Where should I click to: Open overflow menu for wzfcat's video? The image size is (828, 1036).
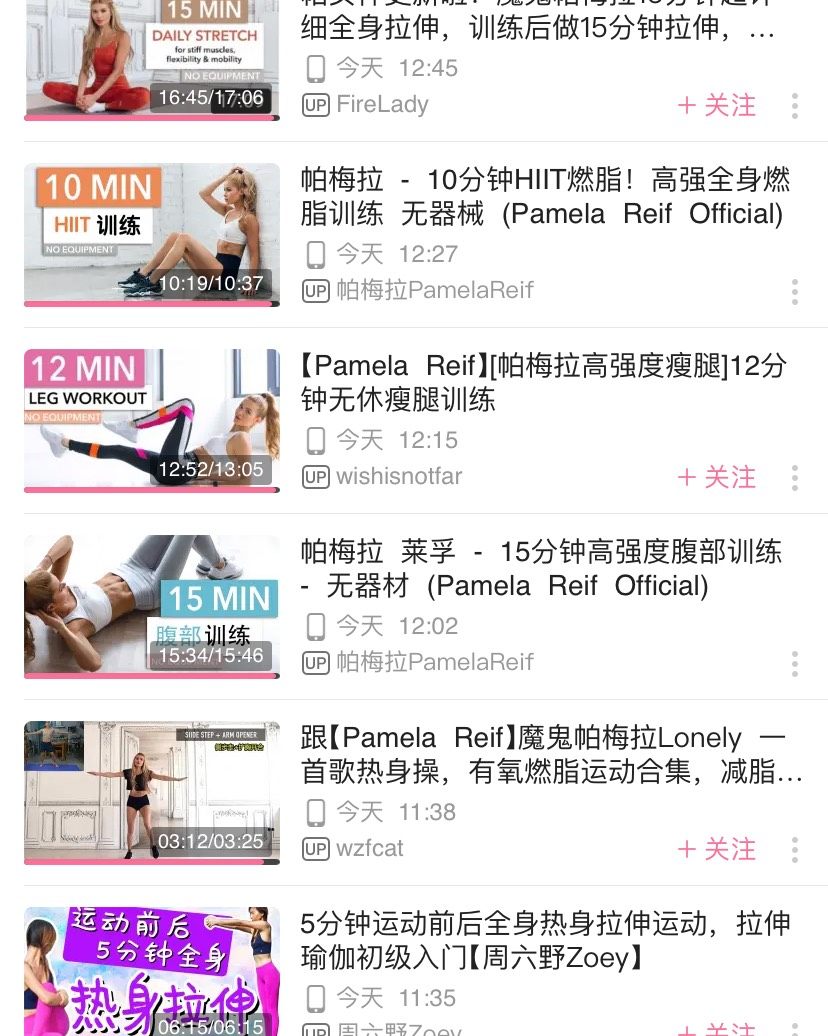tap(795, 849)
